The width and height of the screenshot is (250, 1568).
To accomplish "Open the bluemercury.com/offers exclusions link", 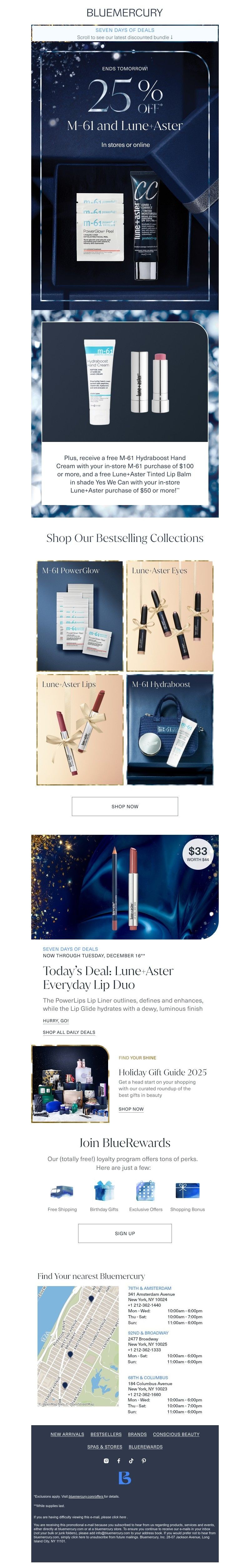I will click(86, 1496).
